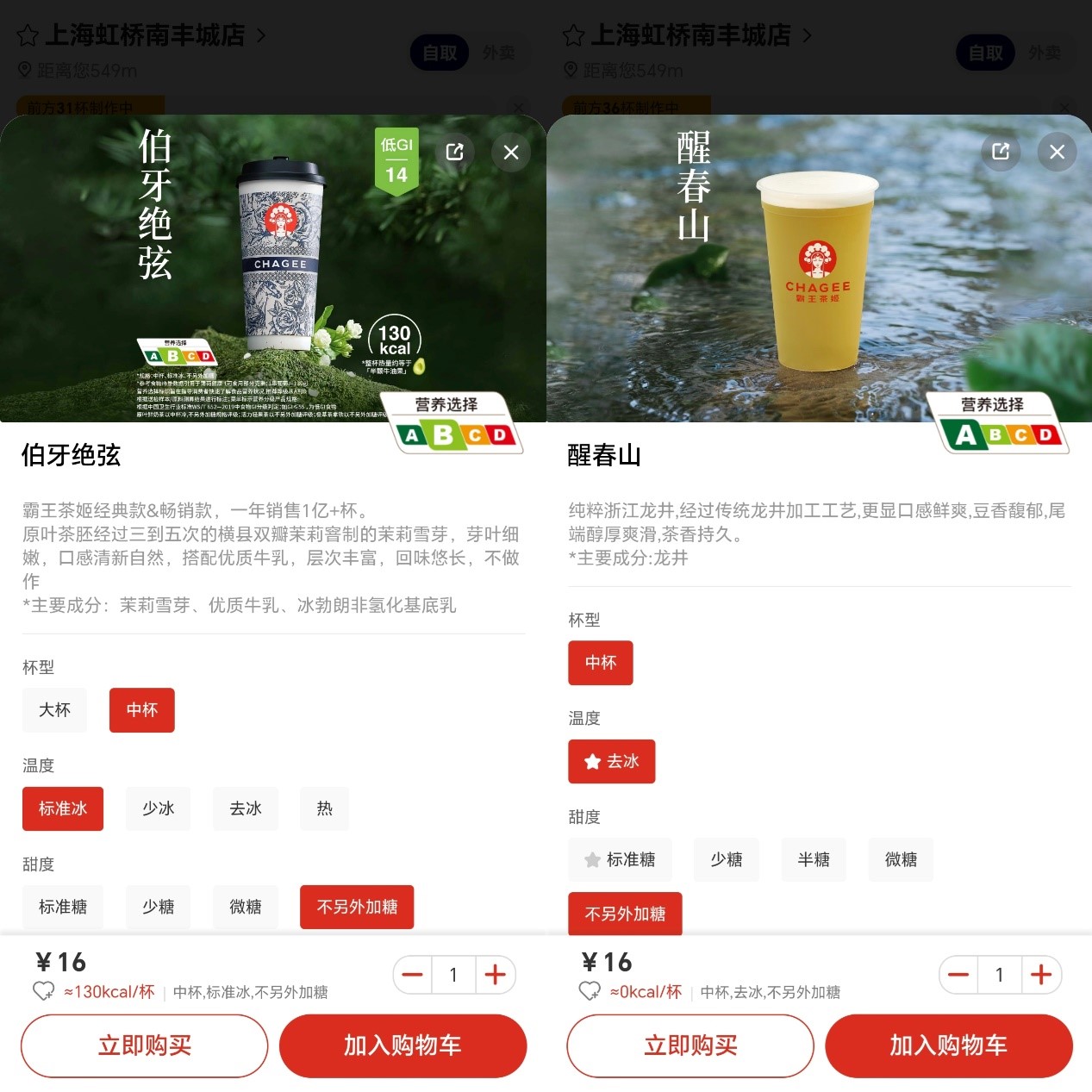Close the 醒春山 detail popup
Image resolution: width=1092 pixels, height=1092 pixels.
click(1057, 153)
